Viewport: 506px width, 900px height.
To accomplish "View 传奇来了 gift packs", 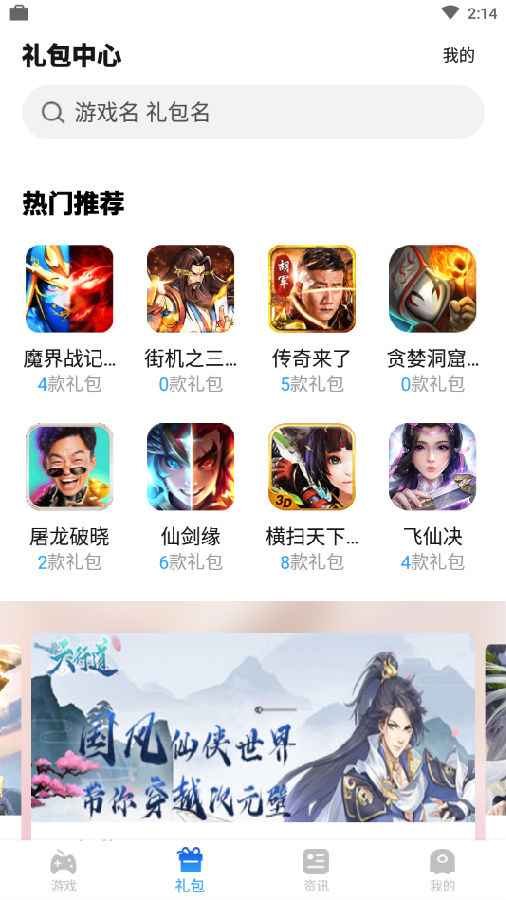I will 312,319.
